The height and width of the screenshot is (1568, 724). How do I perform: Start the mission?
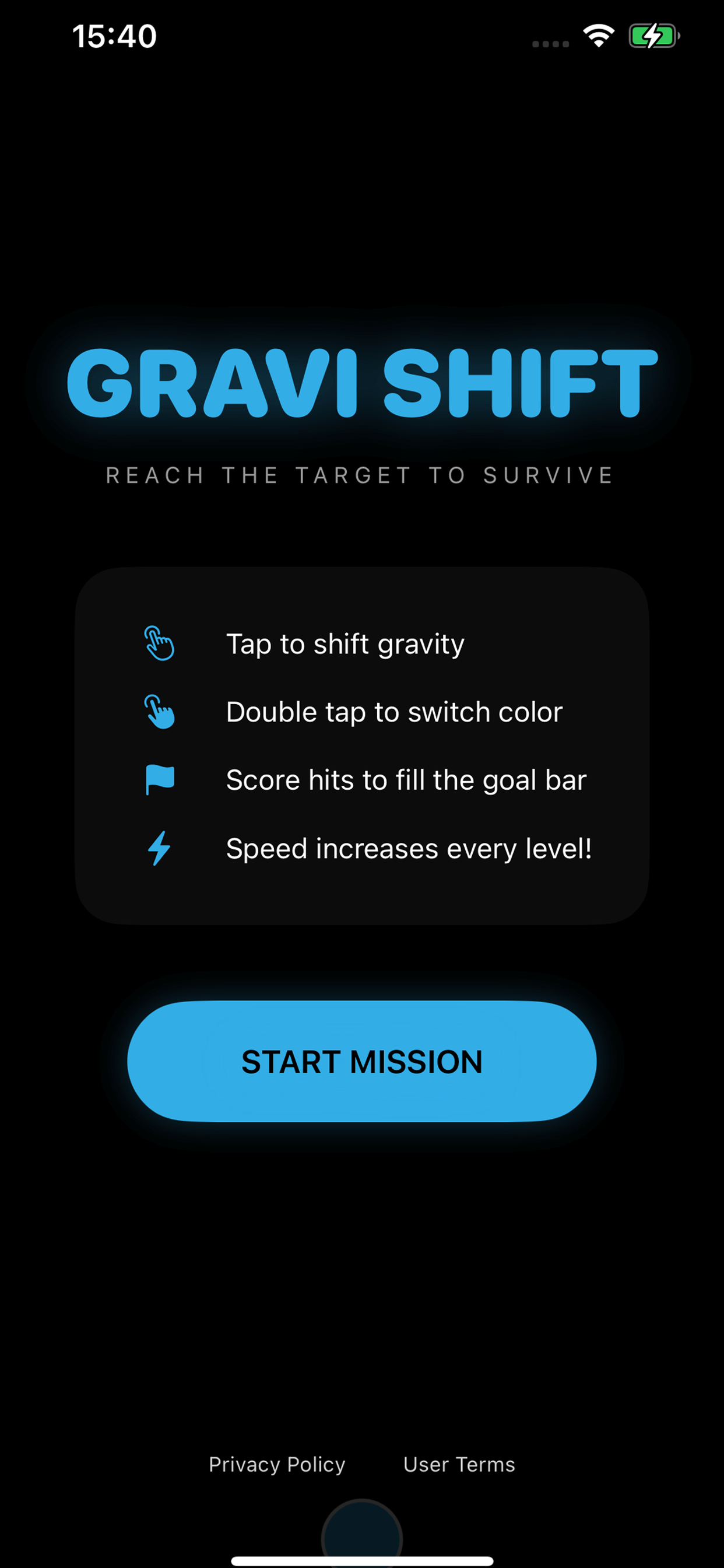pos(361,1061)
